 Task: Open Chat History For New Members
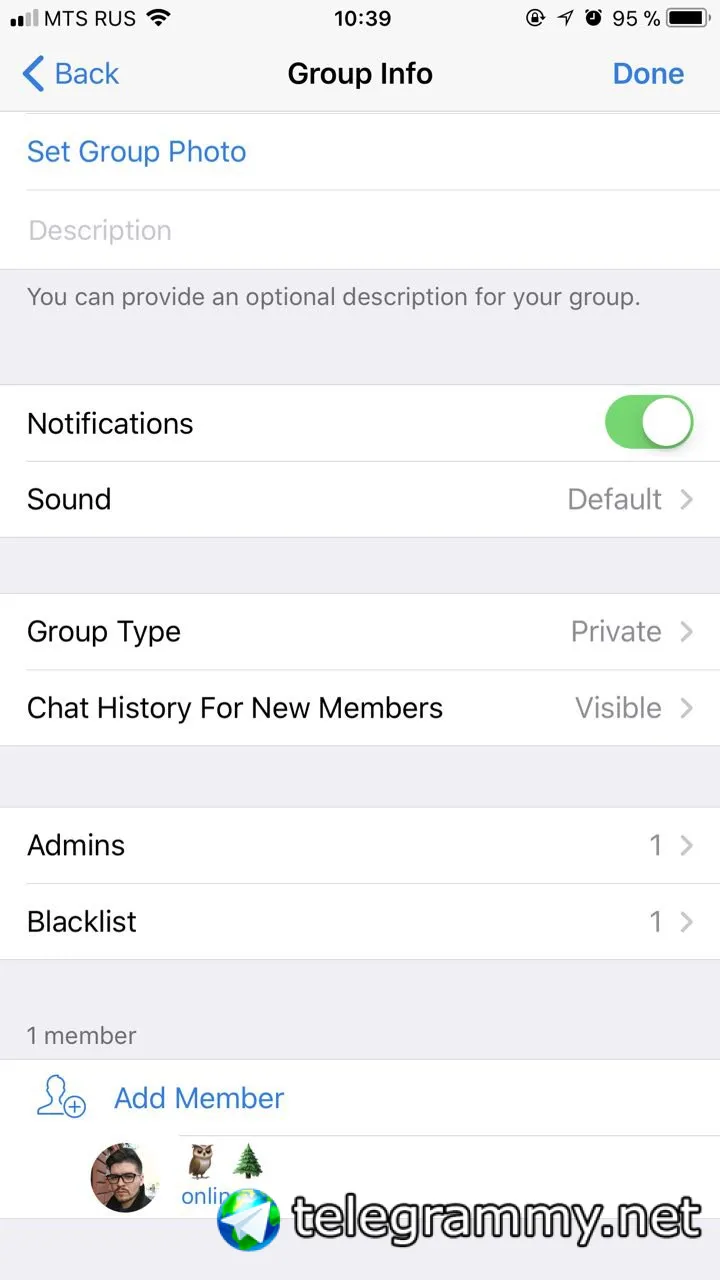360,708
